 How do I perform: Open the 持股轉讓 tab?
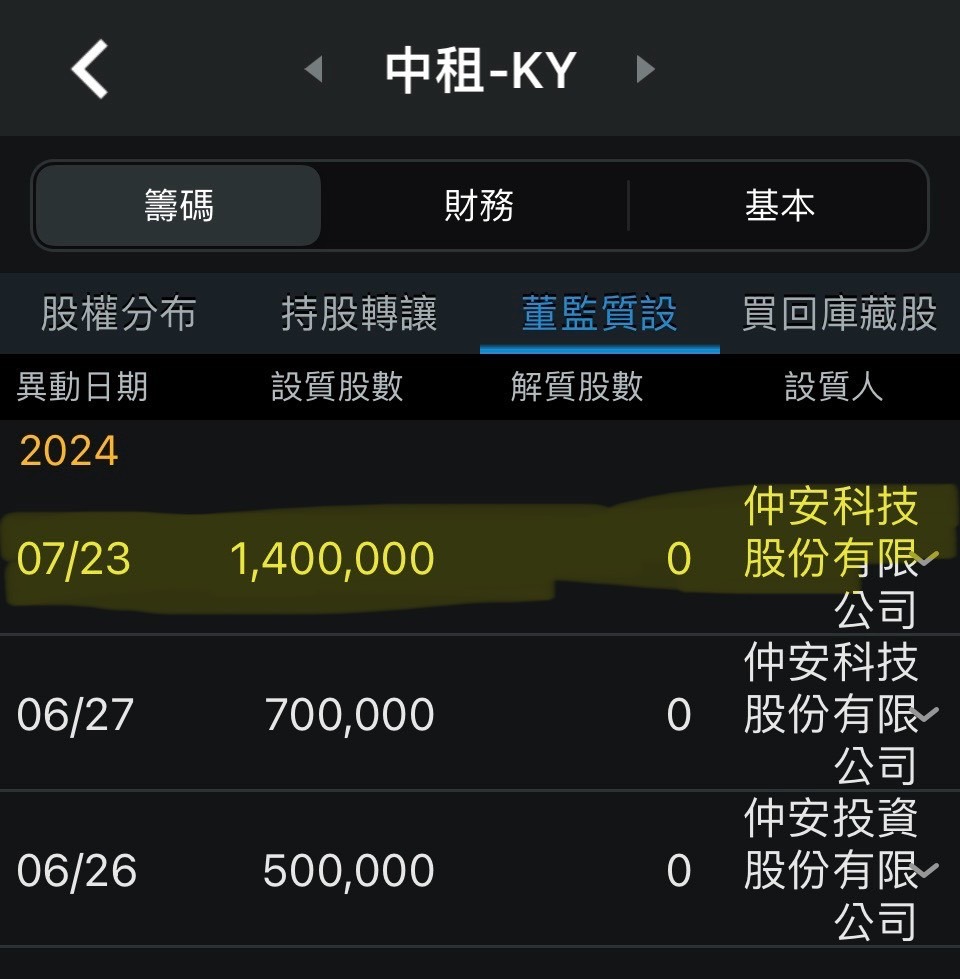pyautogui.click(x=359, y=314)
